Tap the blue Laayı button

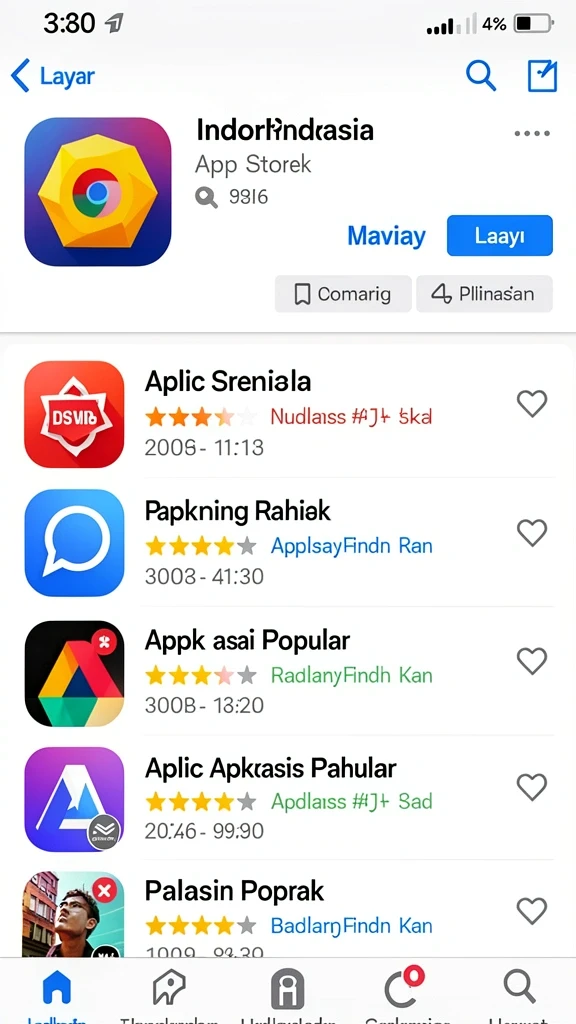tap(500, 236)
